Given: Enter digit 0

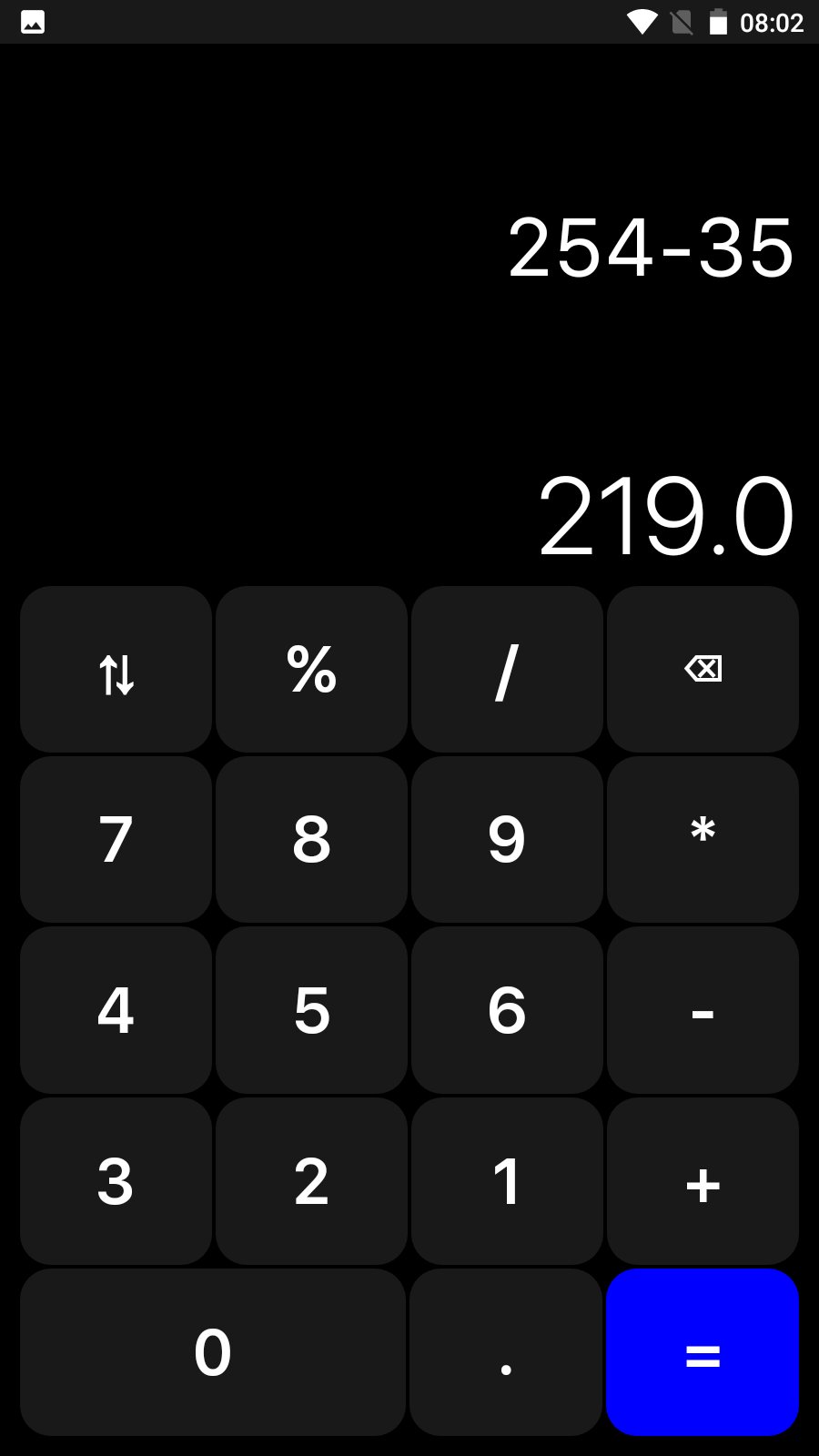Looking at the screenshot, I should coord(212,1352).
